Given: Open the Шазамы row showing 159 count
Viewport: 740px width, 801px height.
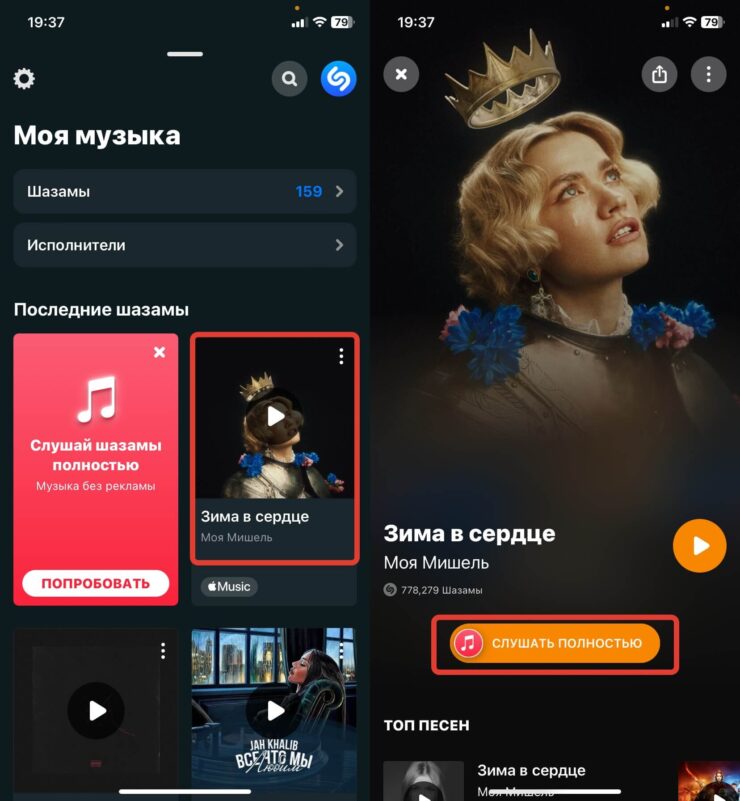Looking at the screenshot, I should point(184,191).
